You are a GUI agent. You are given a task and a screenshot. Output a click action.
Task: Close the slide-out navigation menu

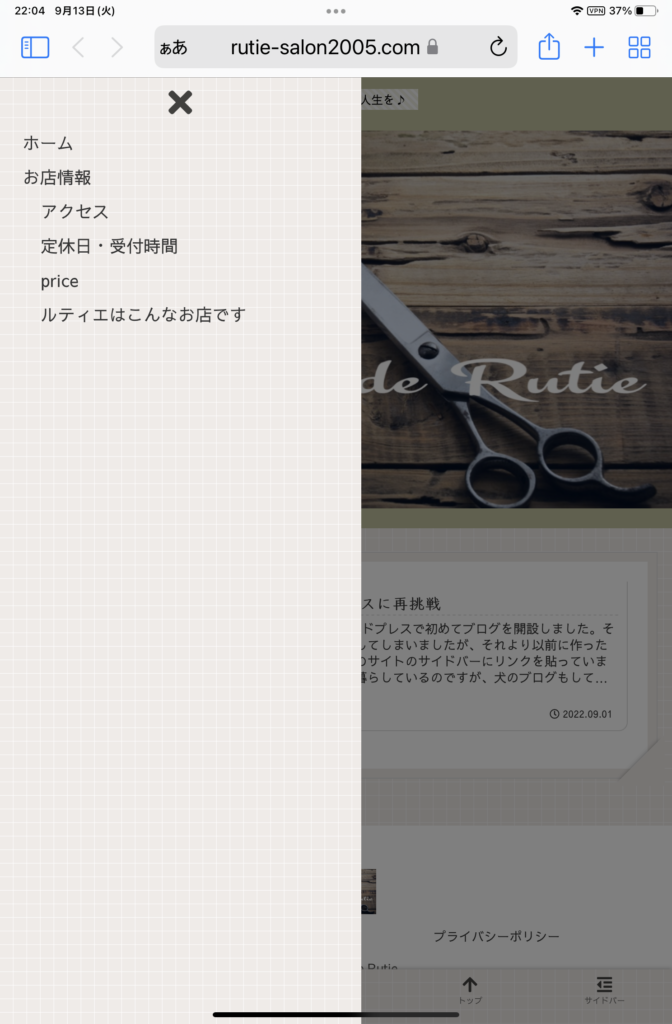pos(180,102)
